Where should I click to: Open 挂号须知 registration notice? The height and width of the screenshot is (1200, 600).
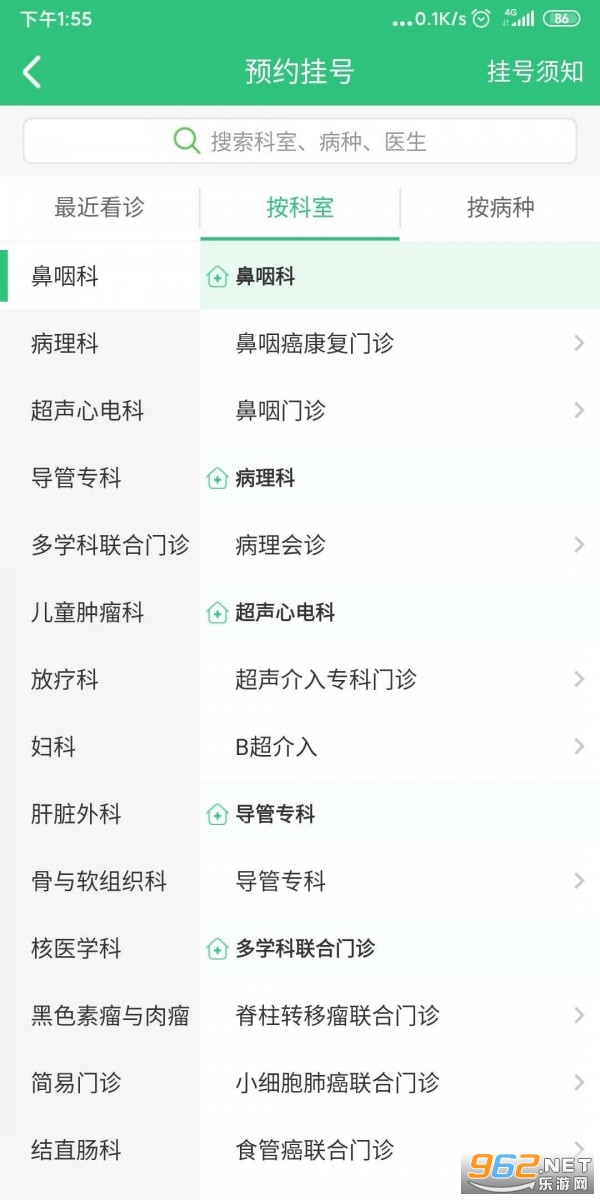coord(535,71)
